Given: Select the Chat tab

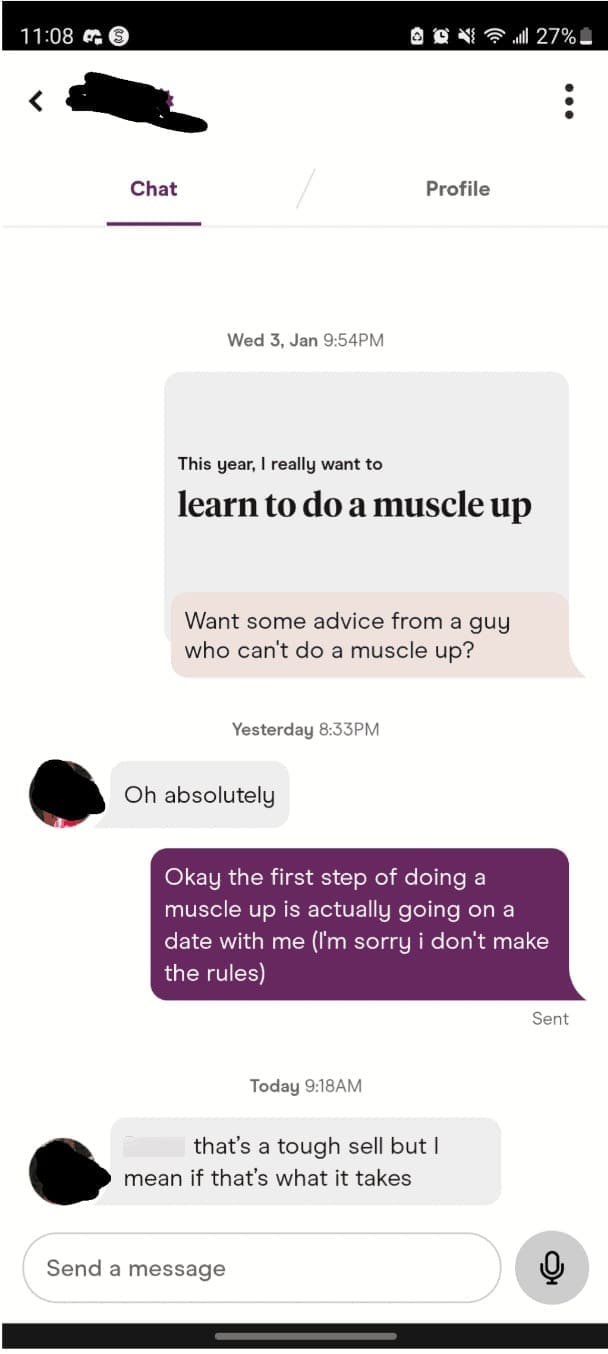Looking at the screenshot, I should point(154,189).
